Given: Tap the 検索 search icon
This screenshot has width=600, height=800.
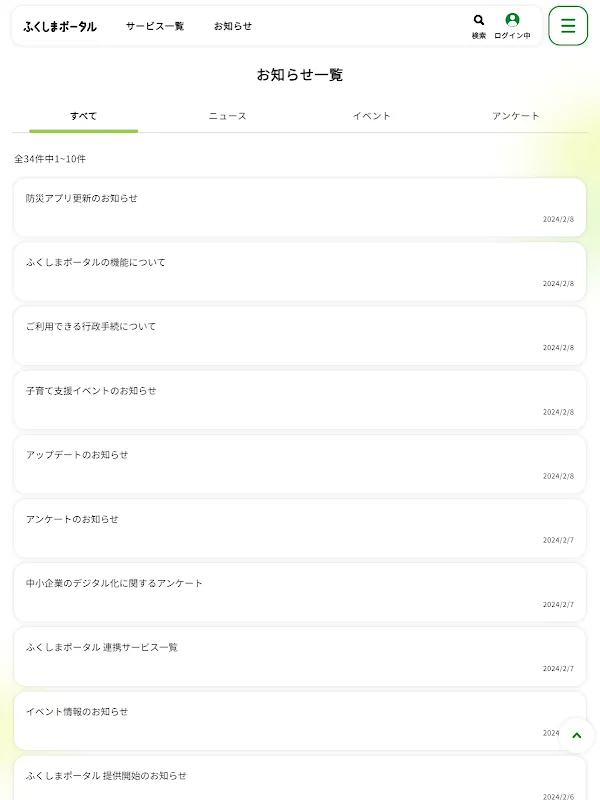Looking at the screenshot, I should [x=479, y=24].
